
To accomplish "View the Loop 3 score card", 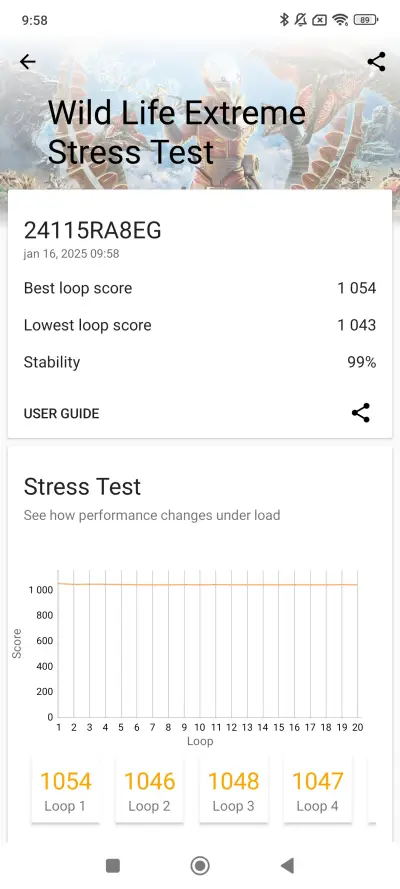I will tap(233, 791).
